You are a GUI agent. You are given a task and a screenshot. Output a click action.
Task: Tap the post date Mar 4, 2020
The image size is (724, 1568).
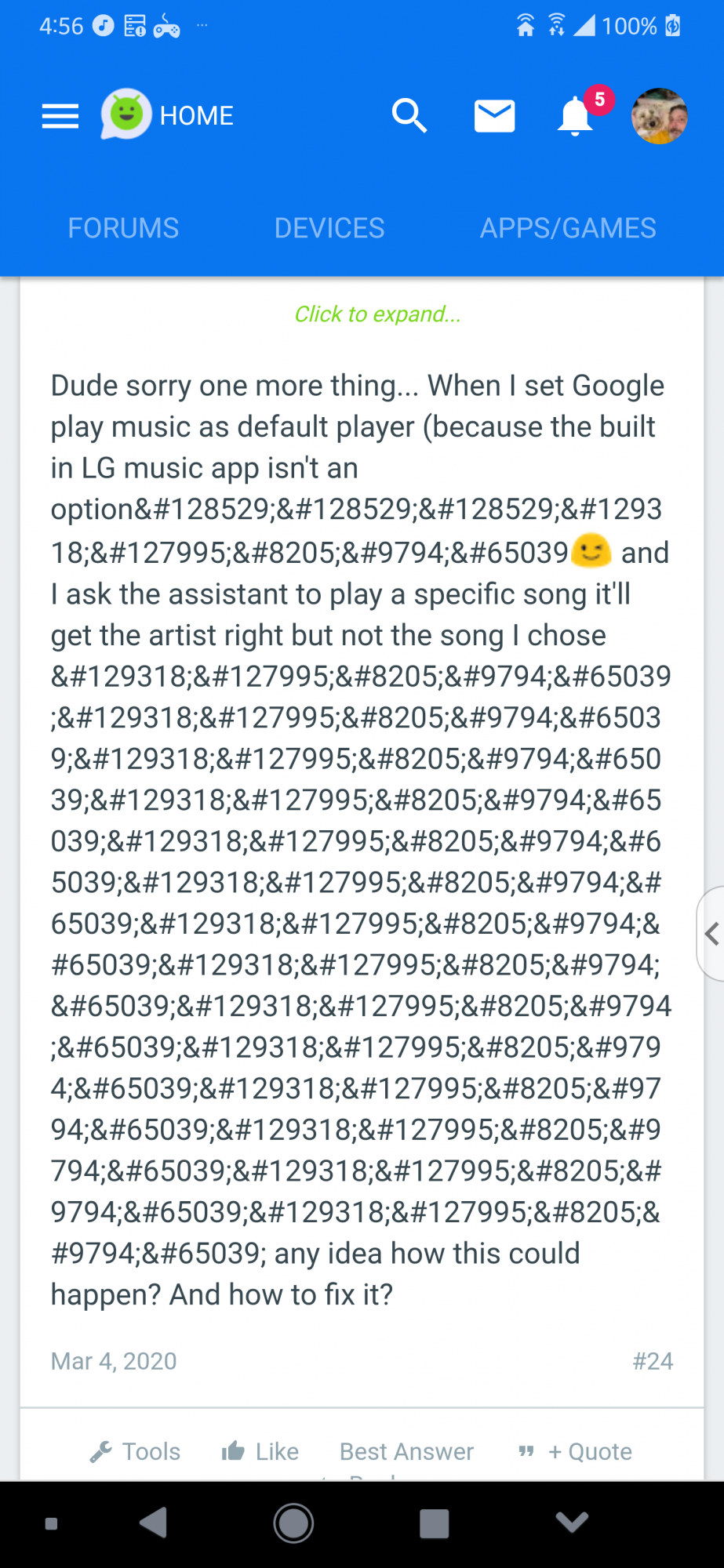click(x=113, y=1362)
